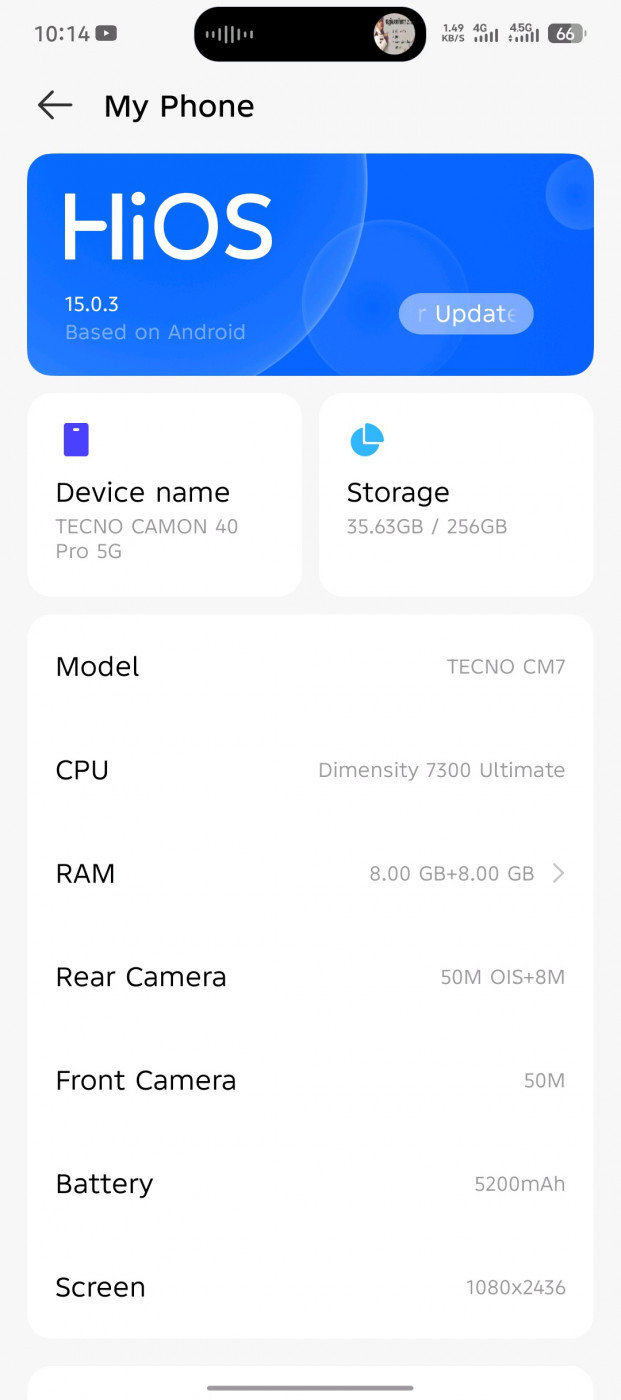Go back from My Phone
621x1400 pixels.
[x=55, y=105]
